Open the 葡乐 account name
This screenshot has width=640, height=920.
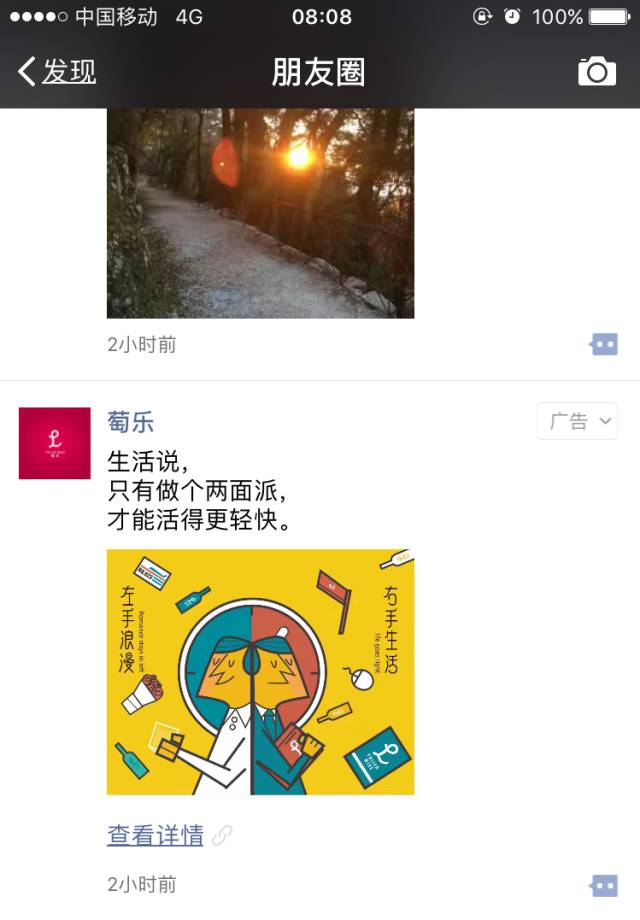pyautogui.click(x=131, y=422)
